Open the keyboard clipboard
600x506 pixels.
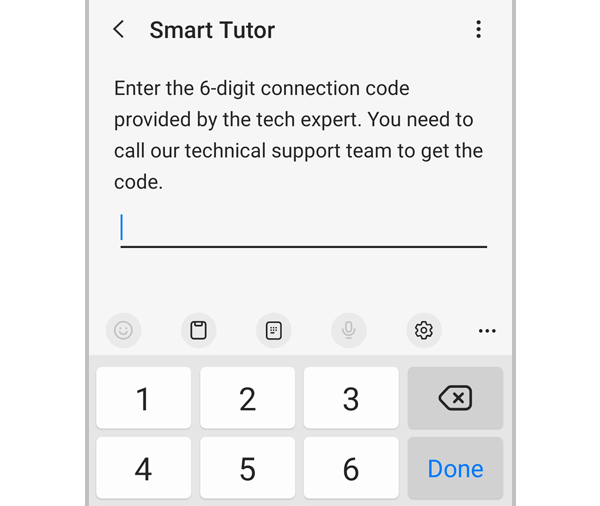tap(198, 330)
